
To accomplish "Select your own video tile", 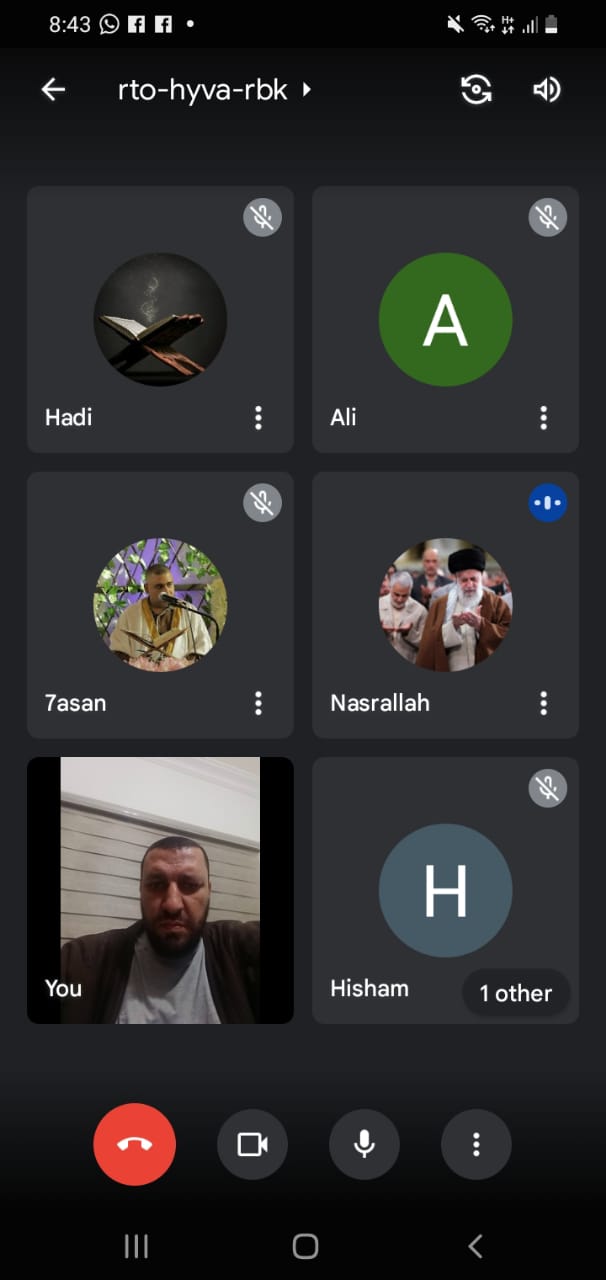I will pyautogui.click(x=160, y=890).
